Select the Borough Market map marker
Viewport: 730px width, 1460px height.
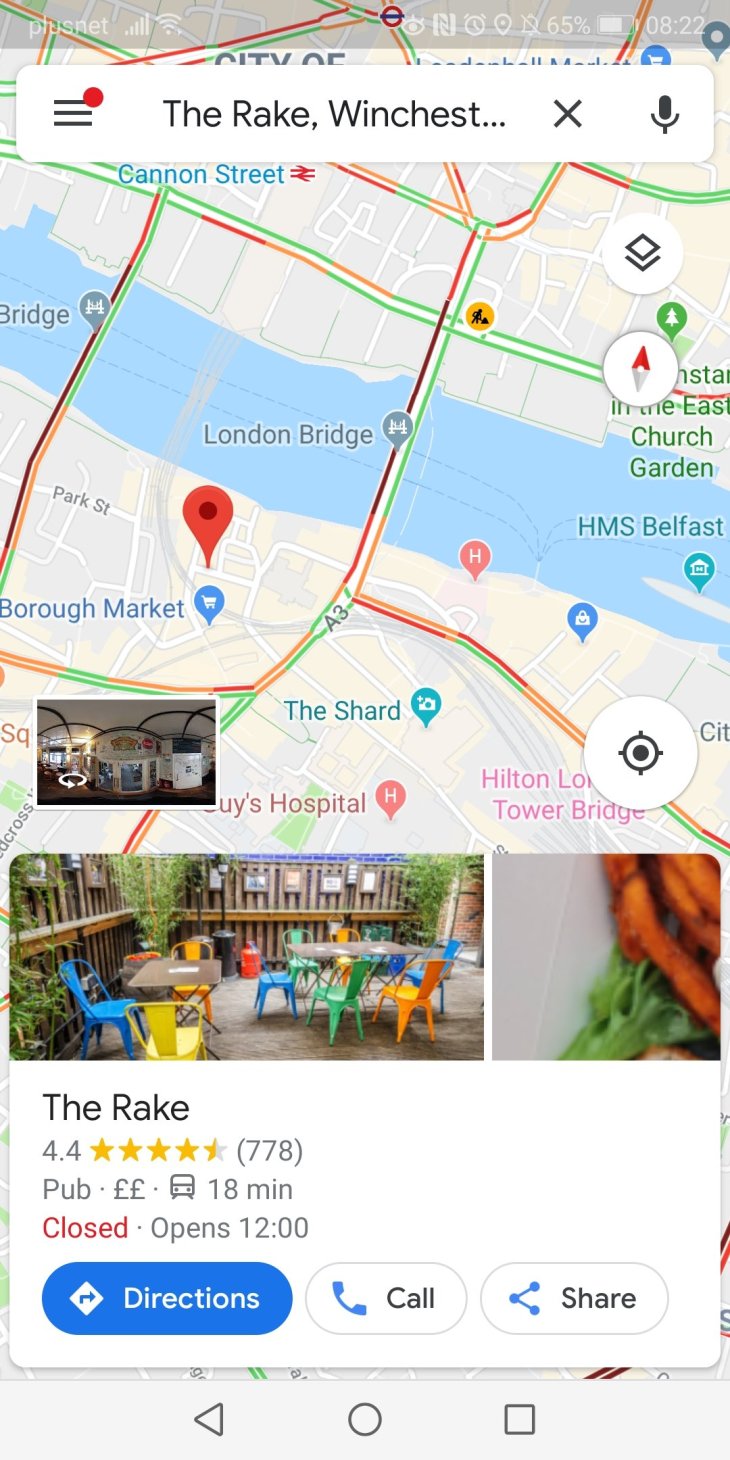point(210,603)
